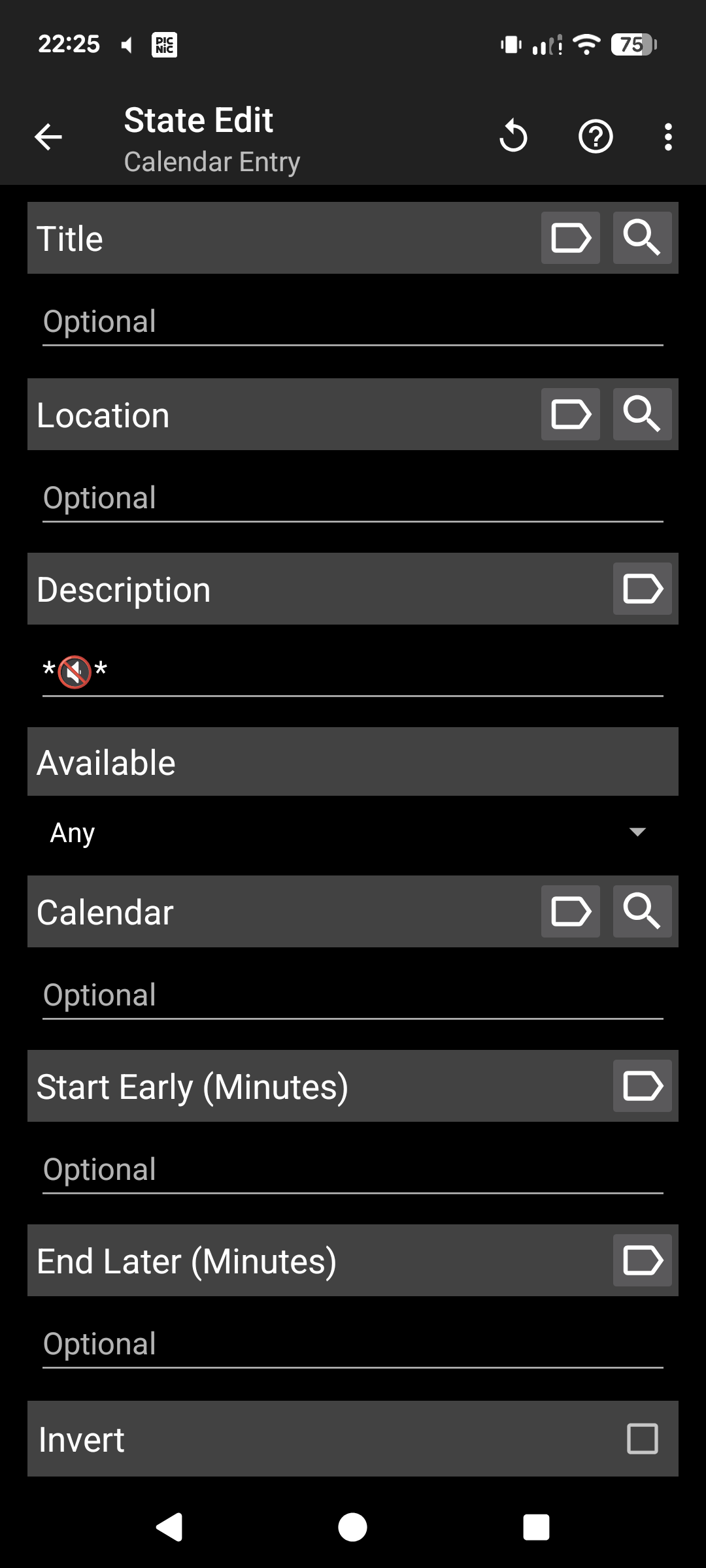Focus the Location text field
The image size is (706, 1568).
pos(353,498)
